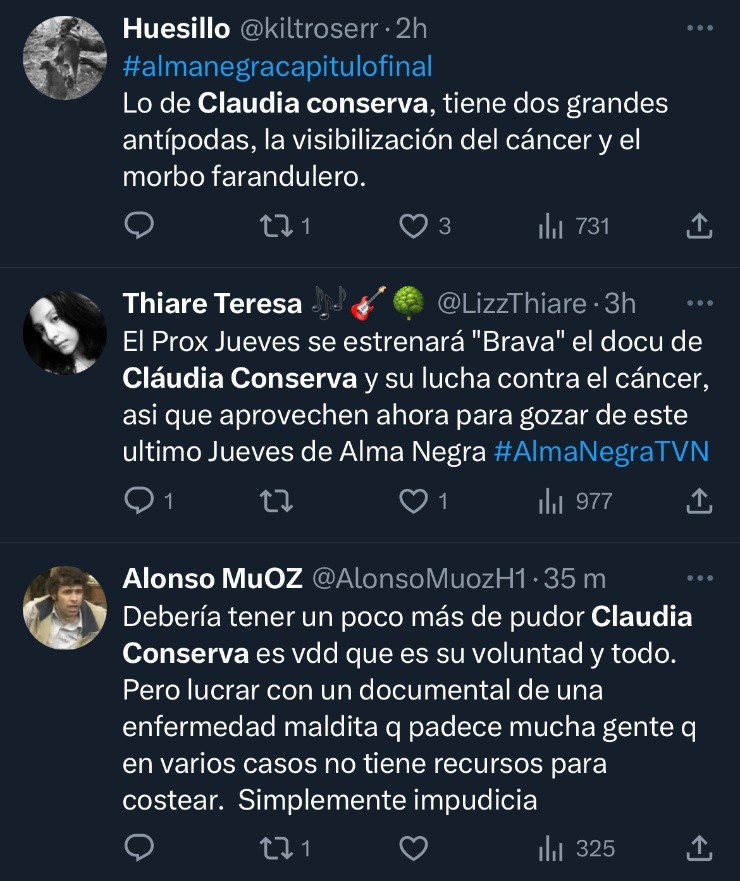Open the #AlmaNegraTVN hashtag
The height and width of the screenshot is (881, 740).
pos(602,452)
